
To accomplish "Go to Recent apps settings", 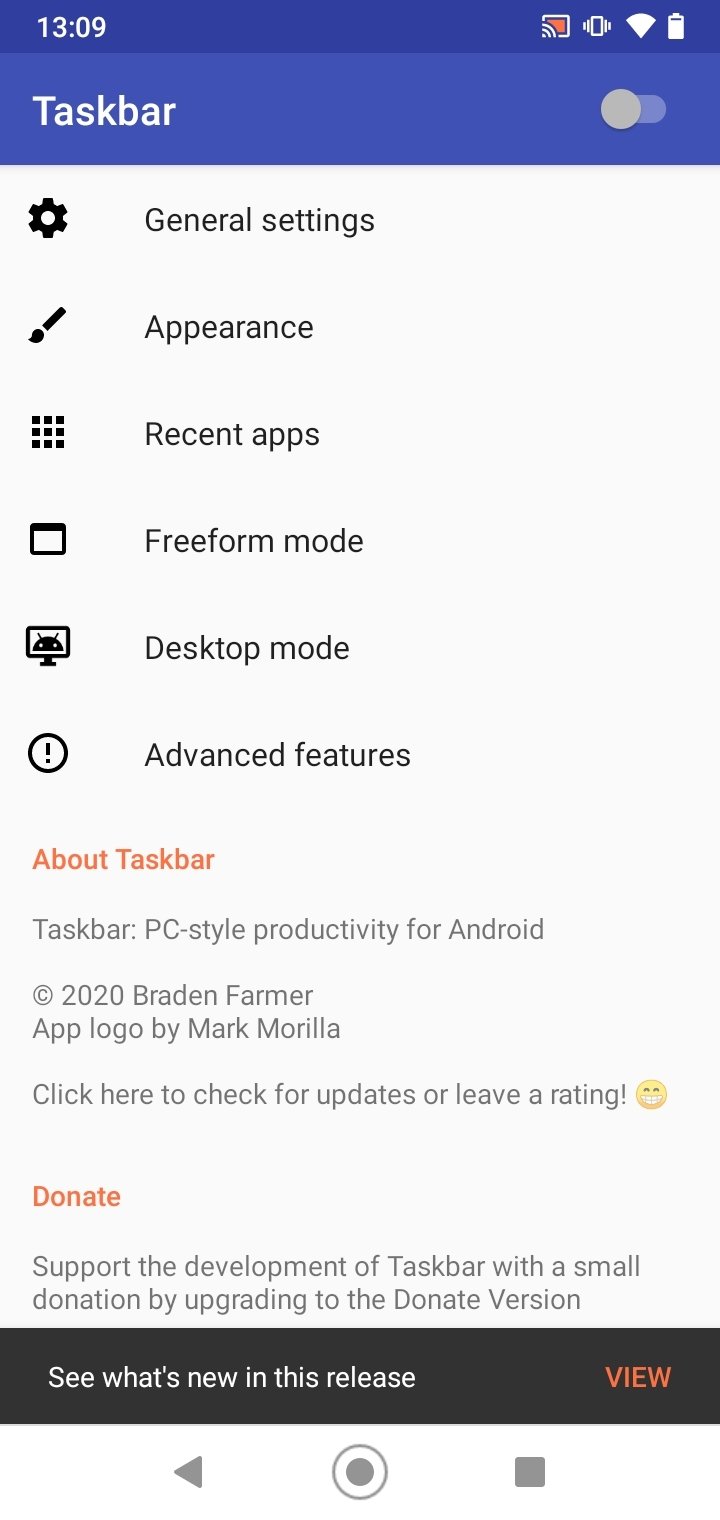I will tap(360, 434).
